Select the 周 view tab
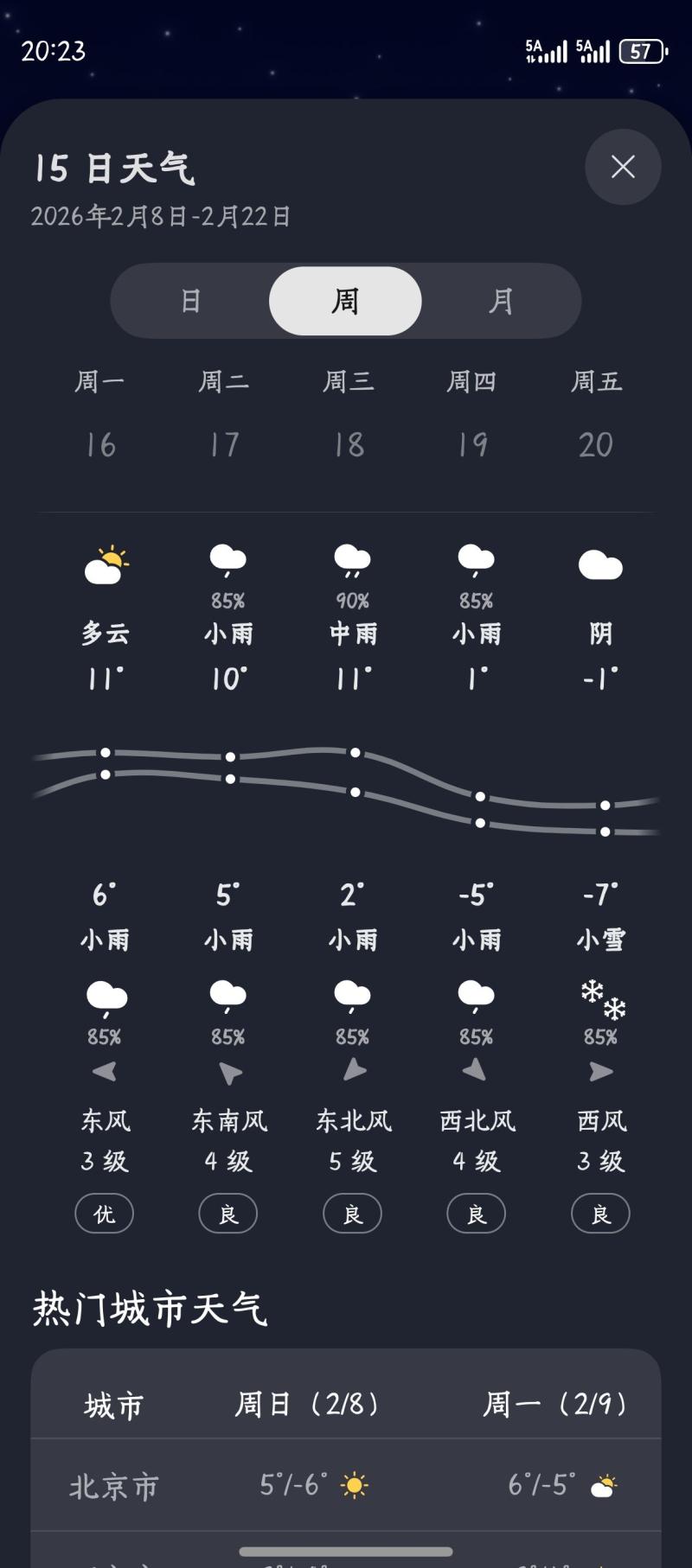 pyautogui.click(x=345, y=301)
